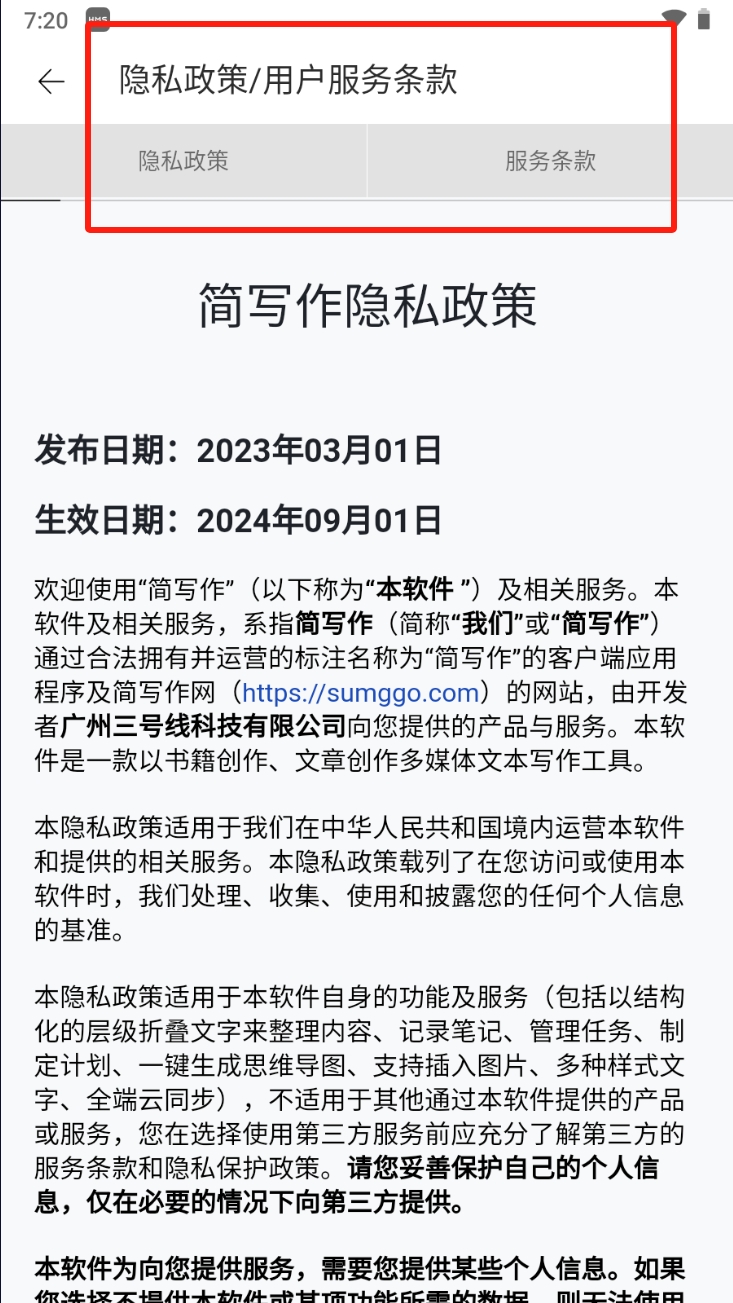Go back using the arrow icon
The height and width of the screenshot is (1303, 733).
click(x=51, y=81)
